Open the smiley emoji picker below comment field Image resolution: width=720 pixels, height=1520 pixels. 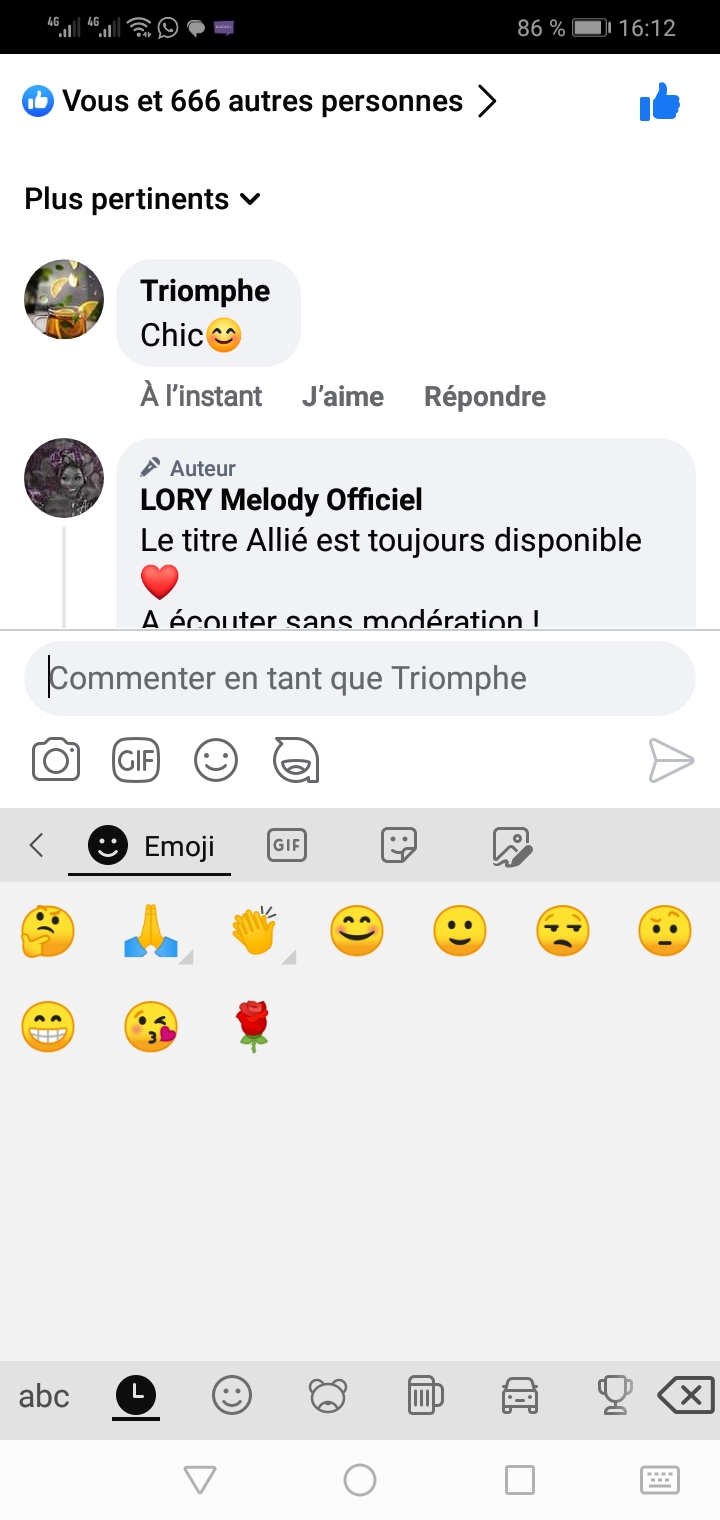click(x=216, y=761)
